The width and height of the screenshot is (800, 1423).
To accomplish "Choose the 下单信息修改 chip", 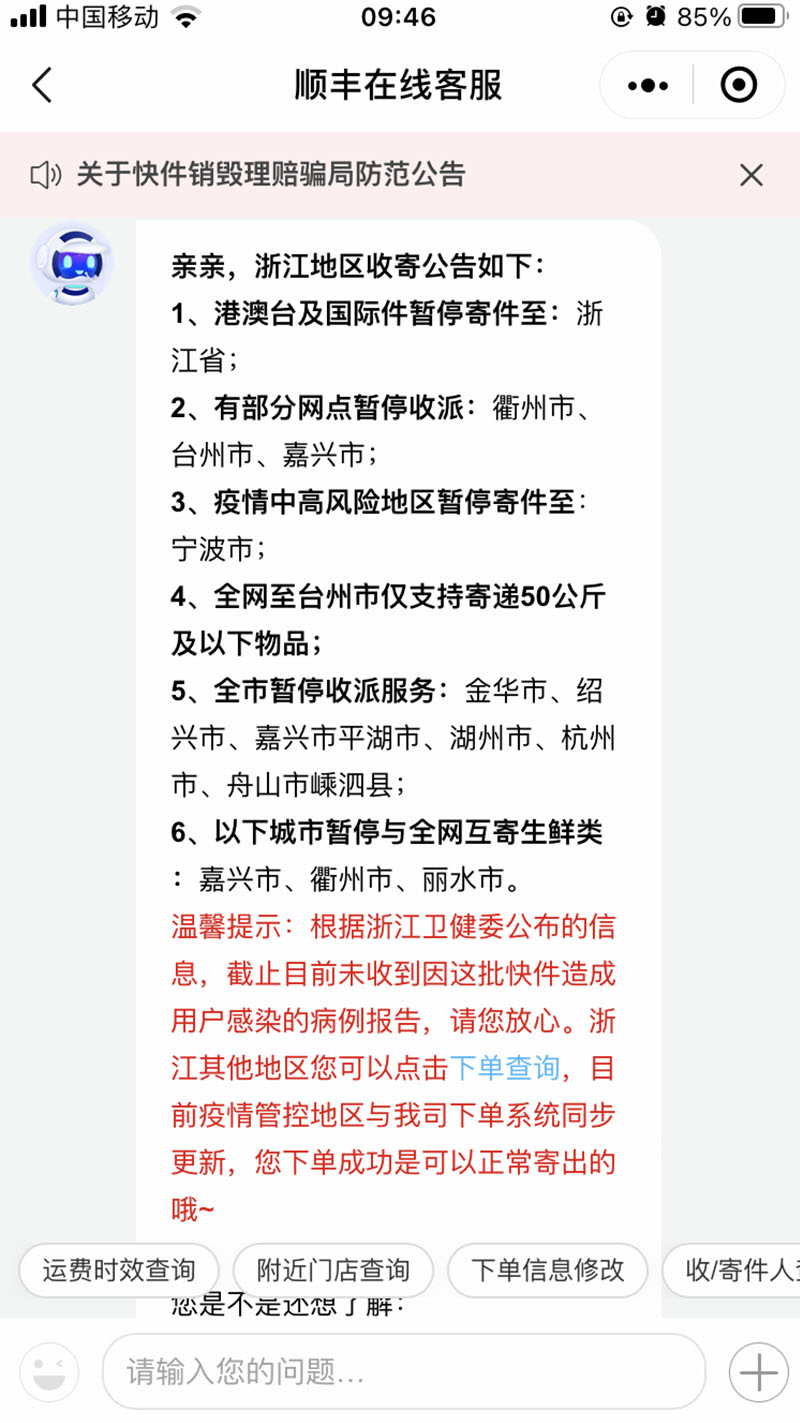I will coord(547,1270).
